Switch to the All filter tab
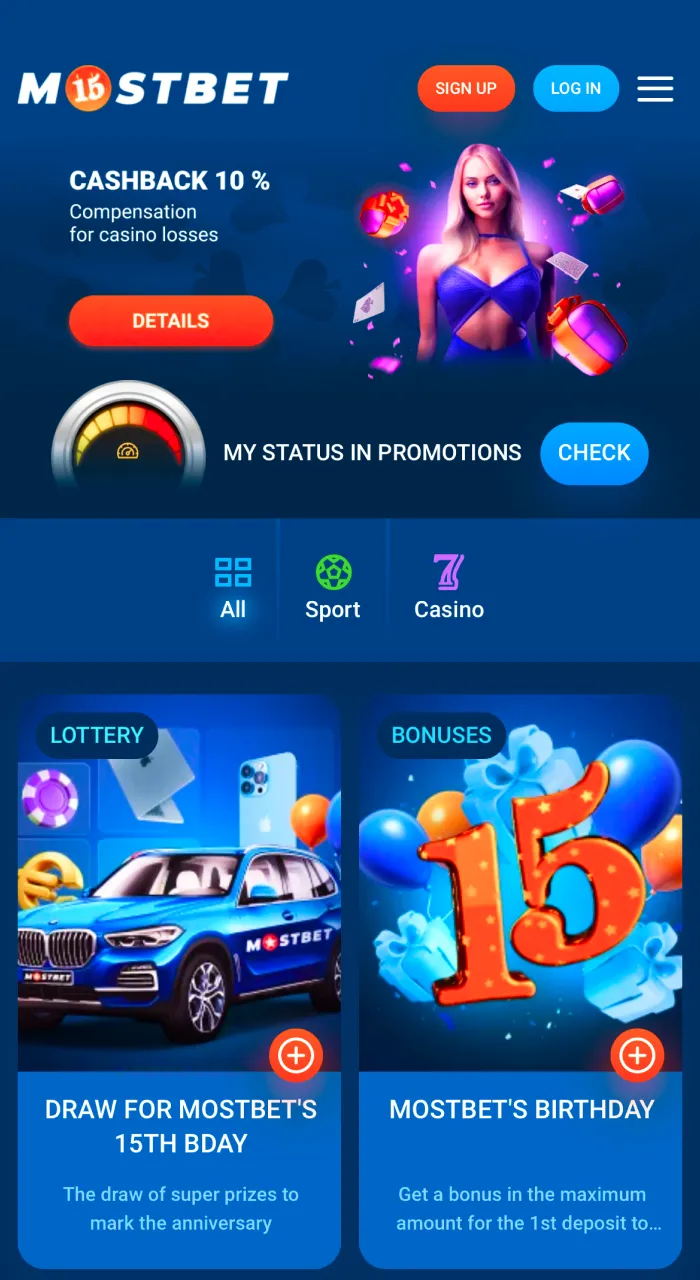Image resolution: width=700 pixels, height=1280 pixels. (x=233, y=589)
